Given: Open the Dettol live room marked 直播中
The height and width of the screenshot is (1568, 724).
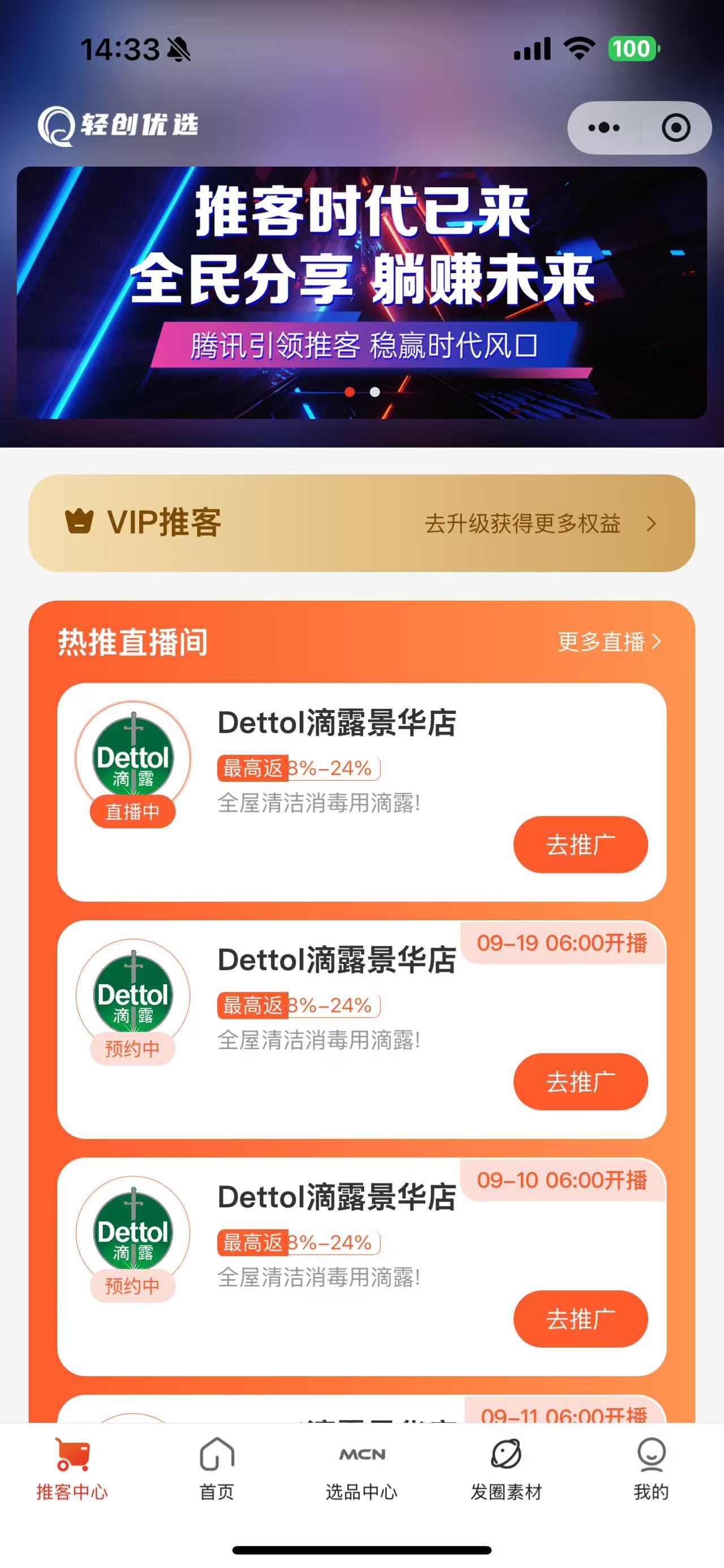Looking at the screenshot, I should point(336,723).
